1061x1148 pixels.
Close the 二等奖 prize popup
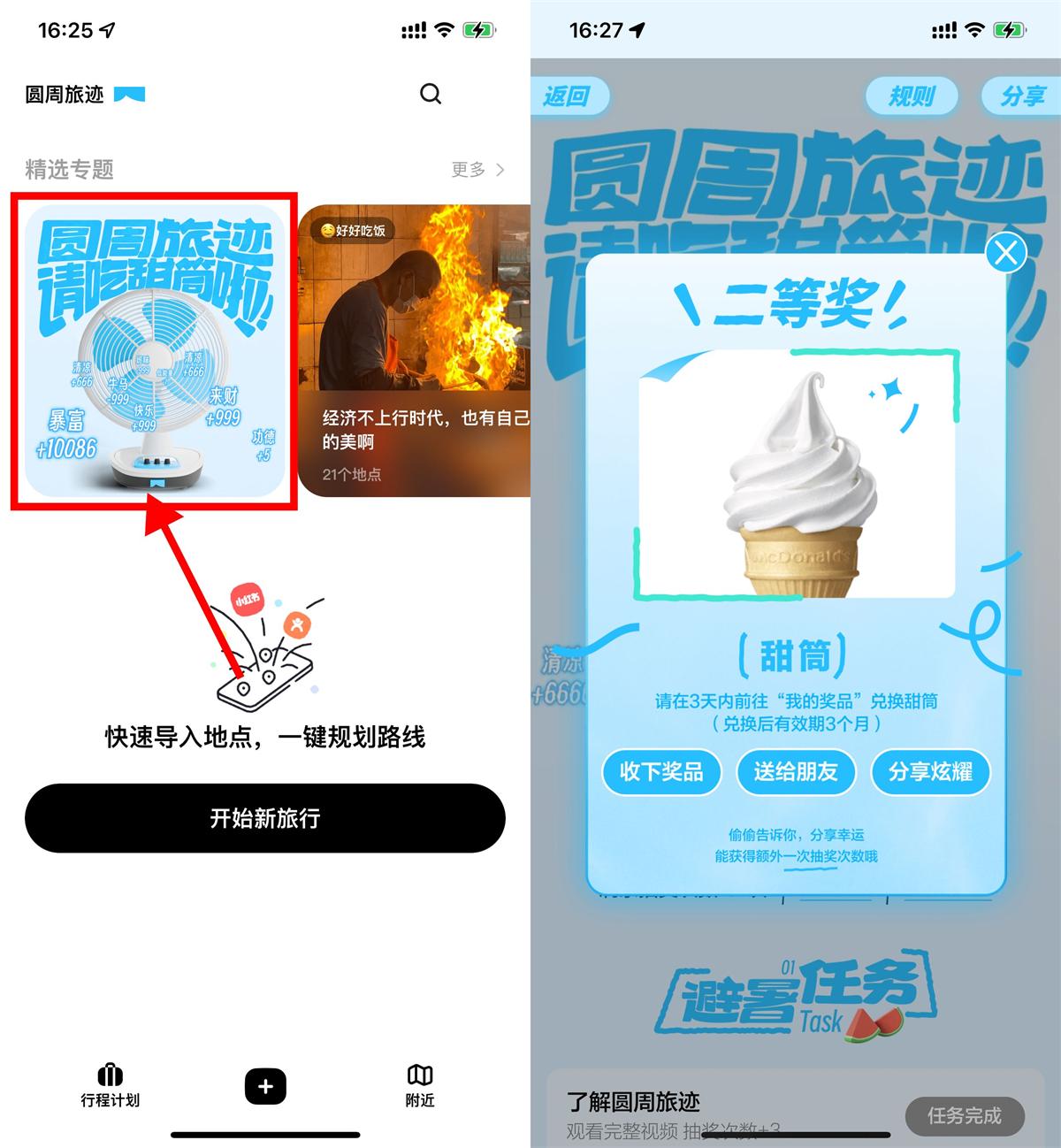(x=1006, y=254)
